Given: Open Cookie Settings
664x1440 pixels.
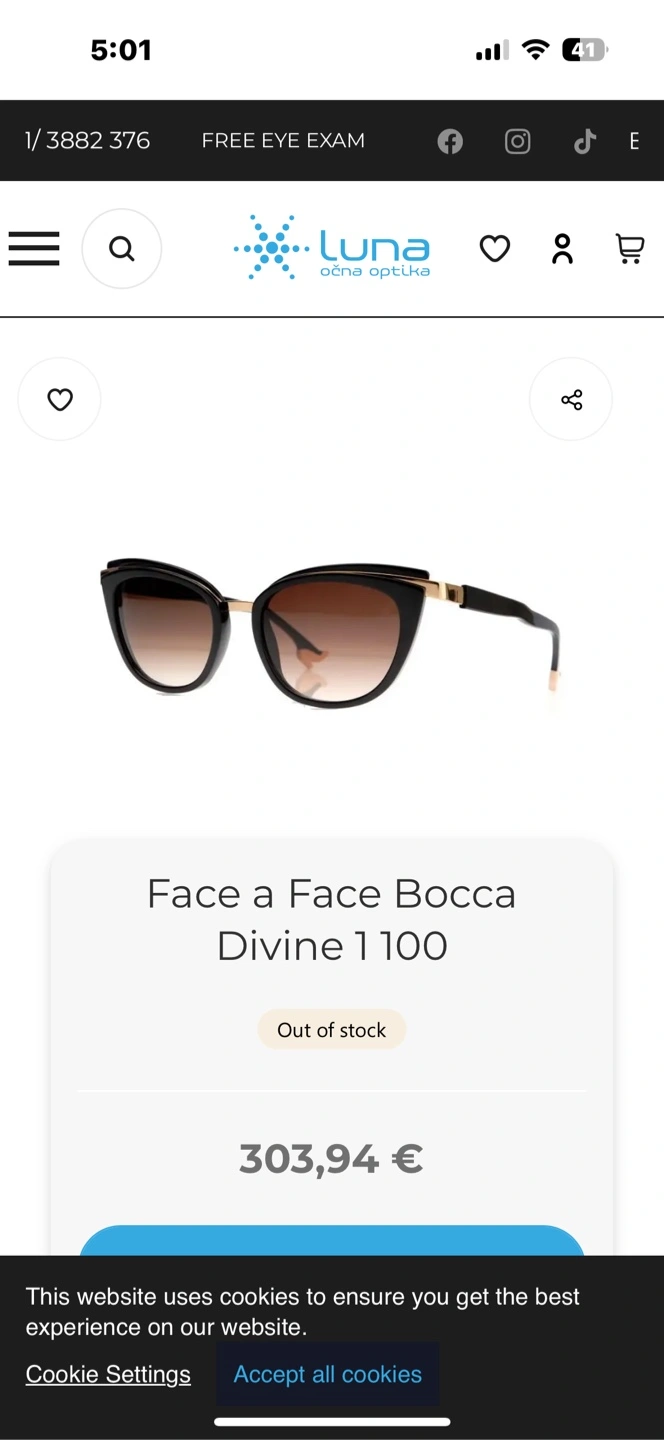Looking at the screenshot, I should coord(108,1374).
